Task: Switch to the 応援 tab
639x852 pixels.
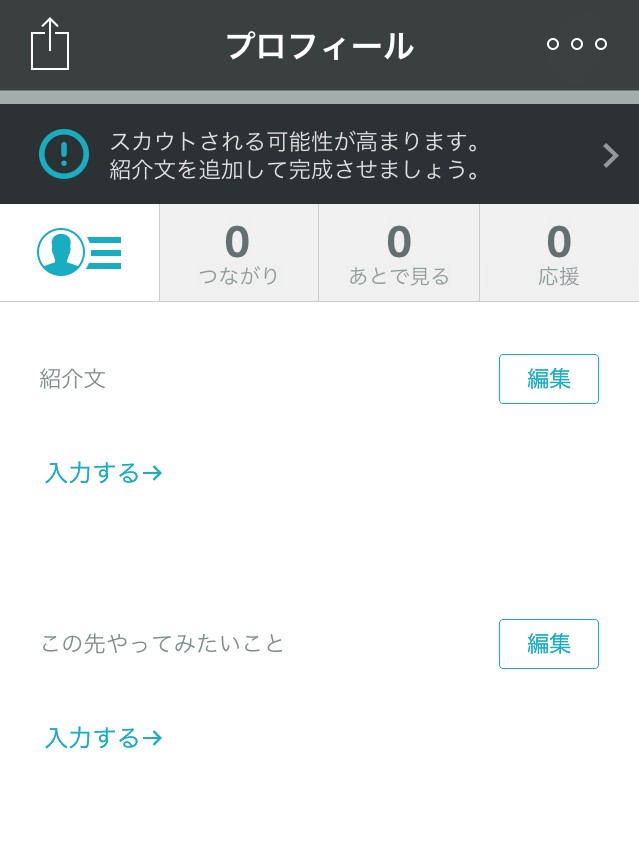Action: (559, 253)
